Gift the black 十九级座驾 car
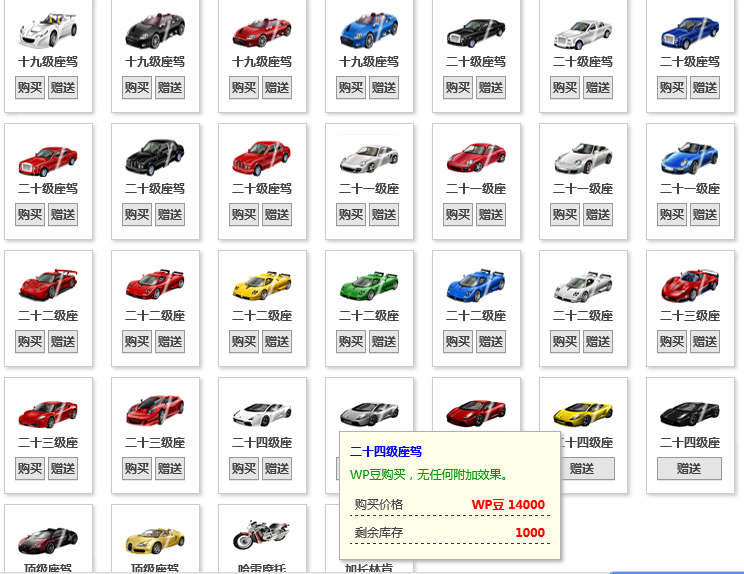 [x=170, y=87]
